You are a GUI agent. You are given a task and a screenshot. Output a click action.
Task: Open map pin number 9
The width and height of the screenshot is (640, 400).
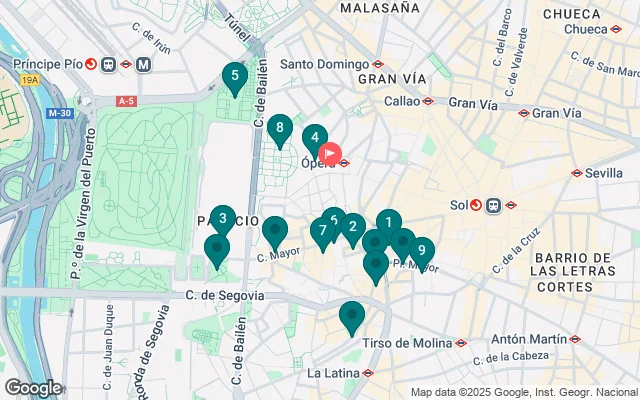tap(422, 251)
